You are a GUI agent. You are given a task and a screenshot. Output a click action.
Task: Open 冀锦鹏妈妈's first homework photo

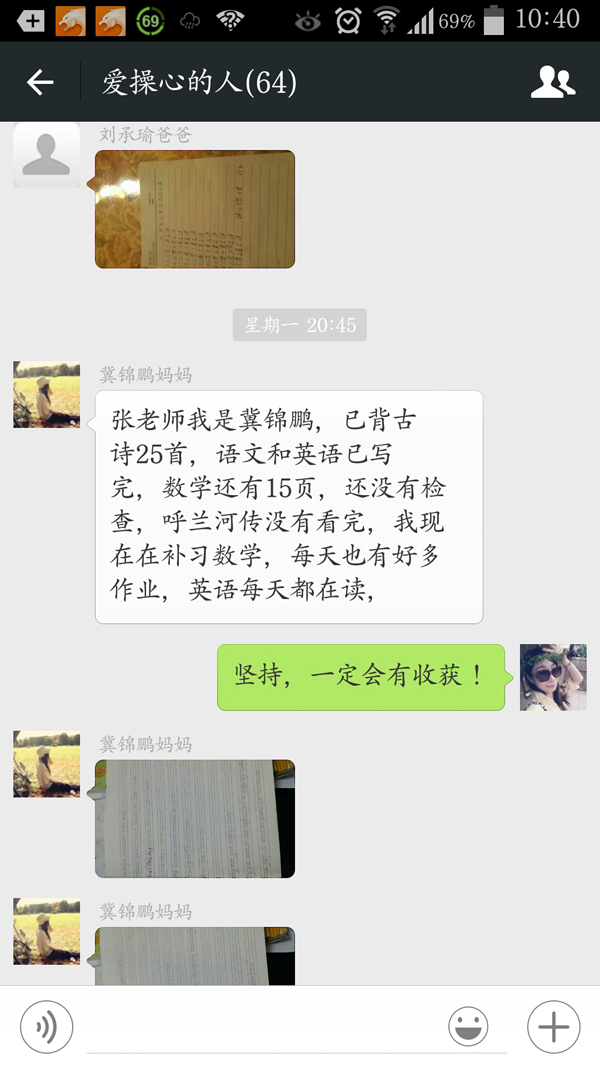pyautogui.click(x=195, y=818)
